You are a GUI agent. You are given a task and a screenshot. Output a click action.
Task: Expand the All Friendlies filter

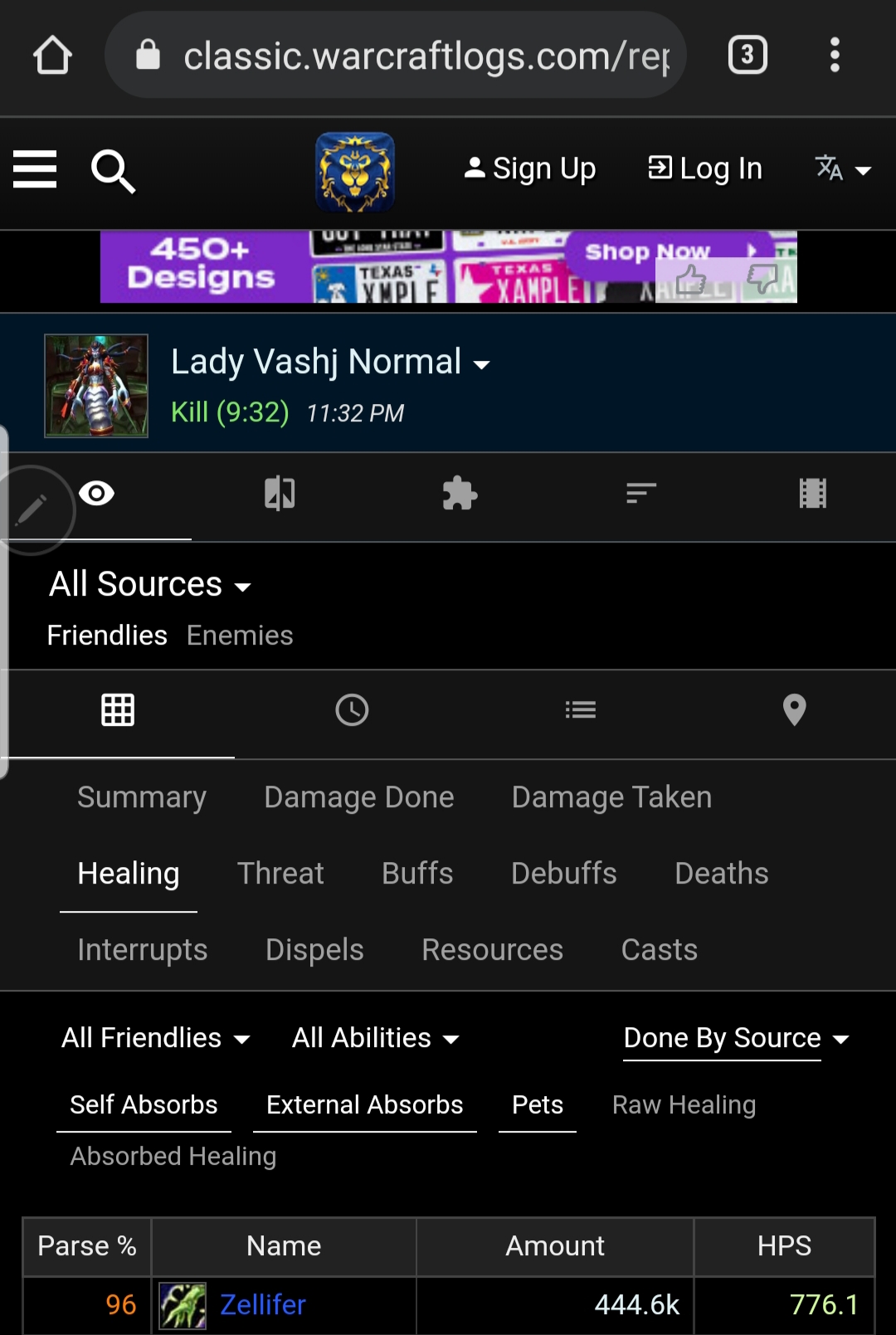[x=155, y=1038]
